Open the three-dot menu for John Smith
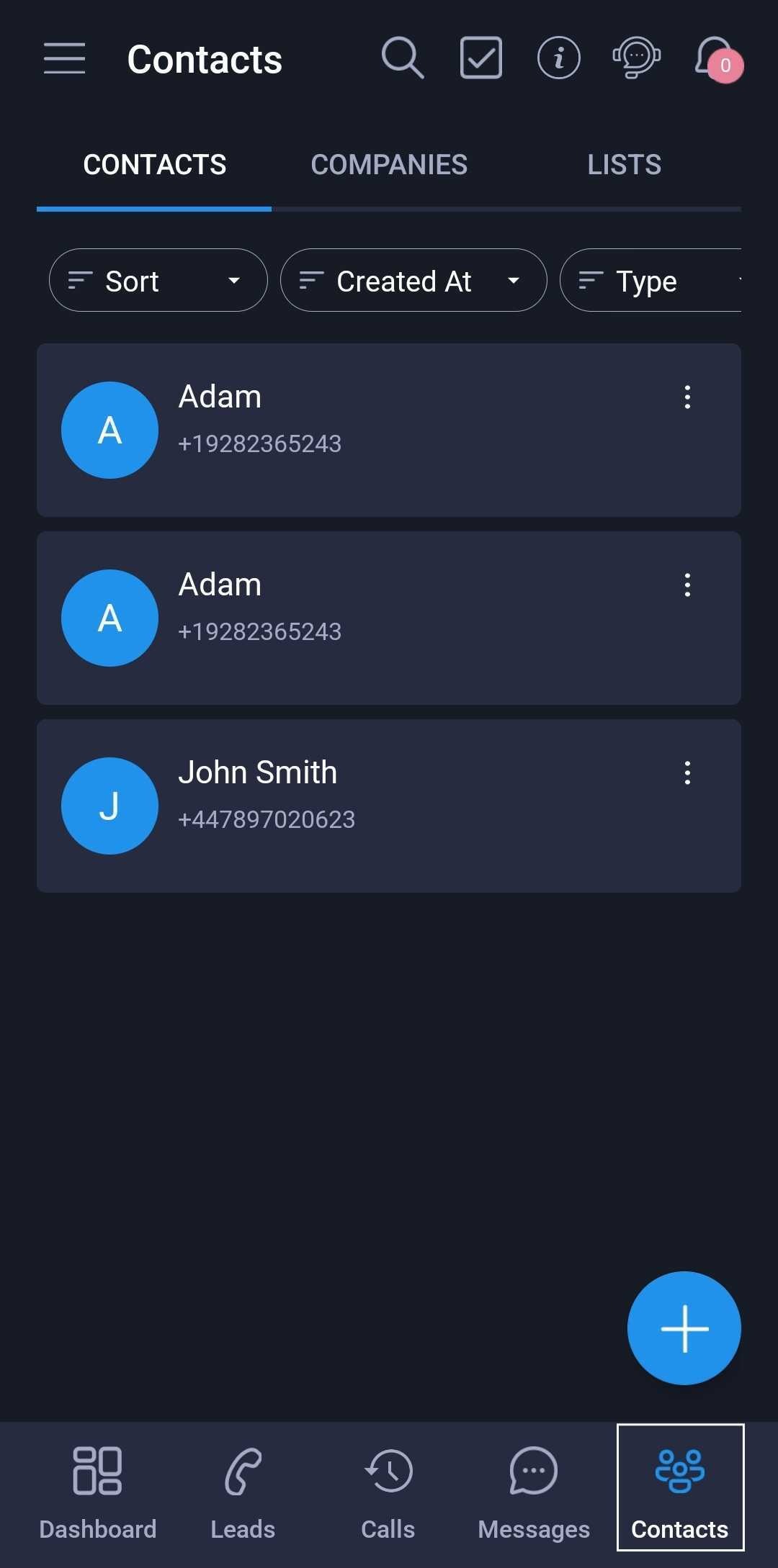The image size is (778, 1568). pos(687,772)
